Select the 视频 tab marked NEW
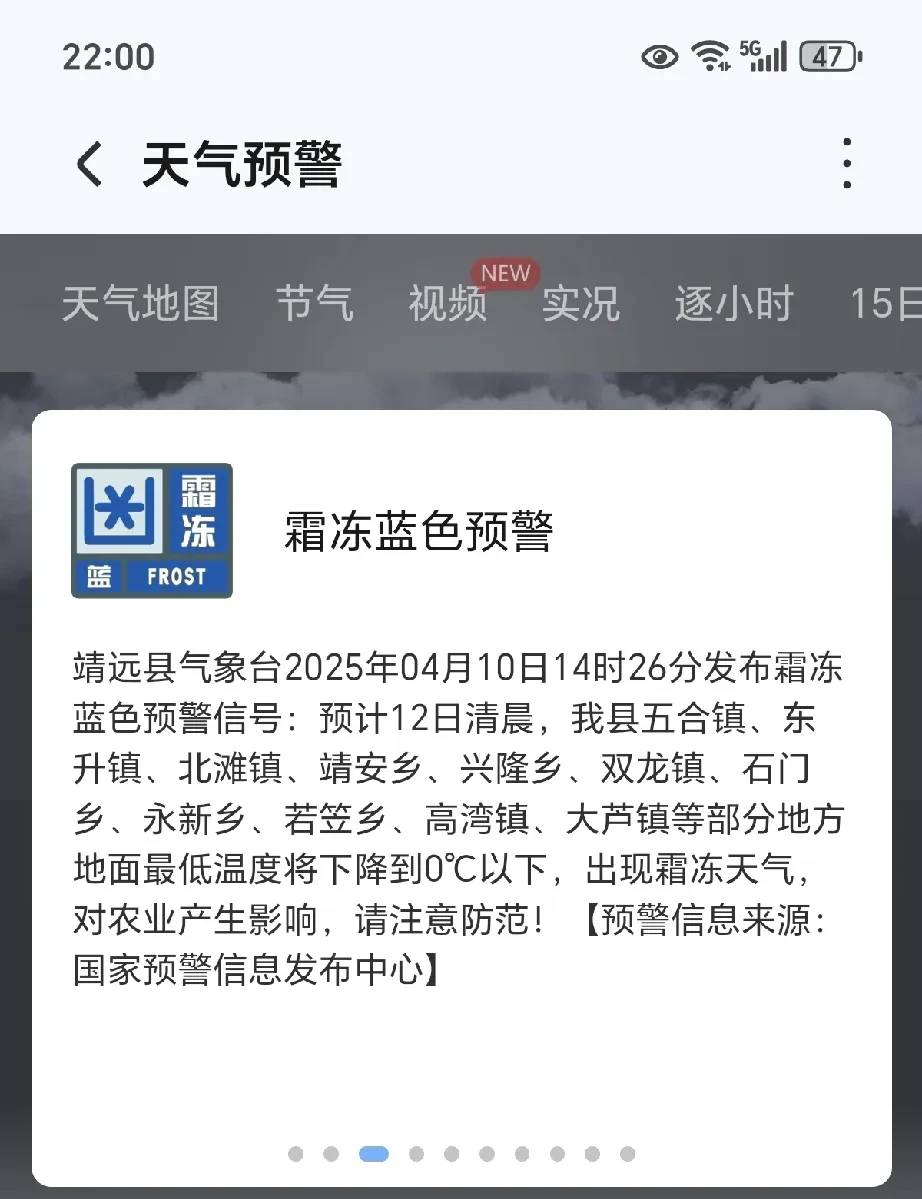This screenshot has width=922, height=1199. tap(448, 303)
